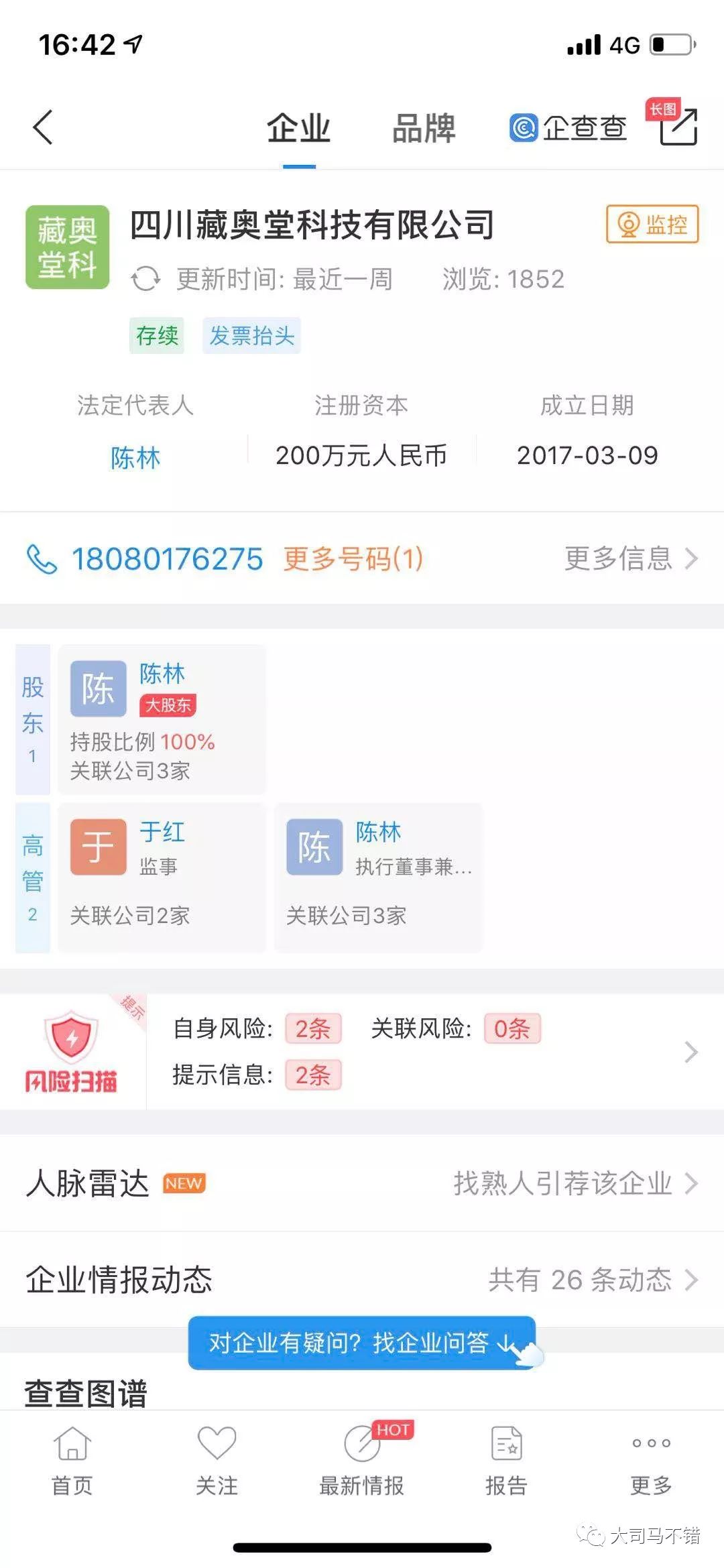Open 人脉雷达 to find an introducer
Image resolution: width=724 pixels, height=1568 pixels.
click(x=362, y=1183)
